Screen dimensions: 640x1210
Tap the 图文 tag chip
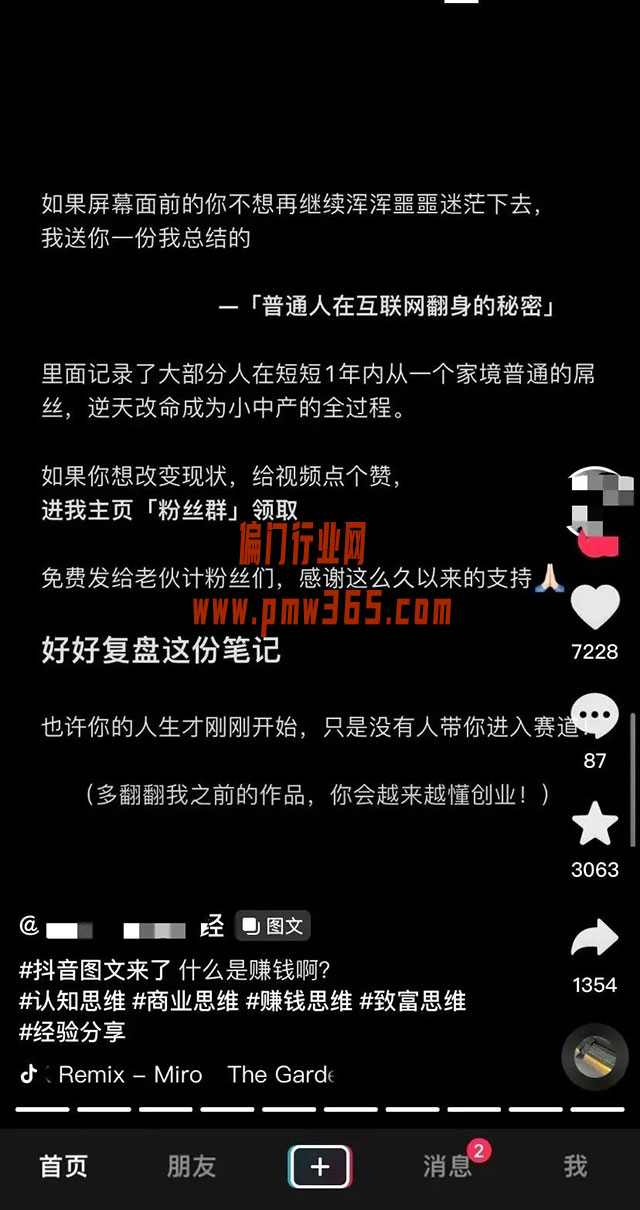click(x=273, y=926)
